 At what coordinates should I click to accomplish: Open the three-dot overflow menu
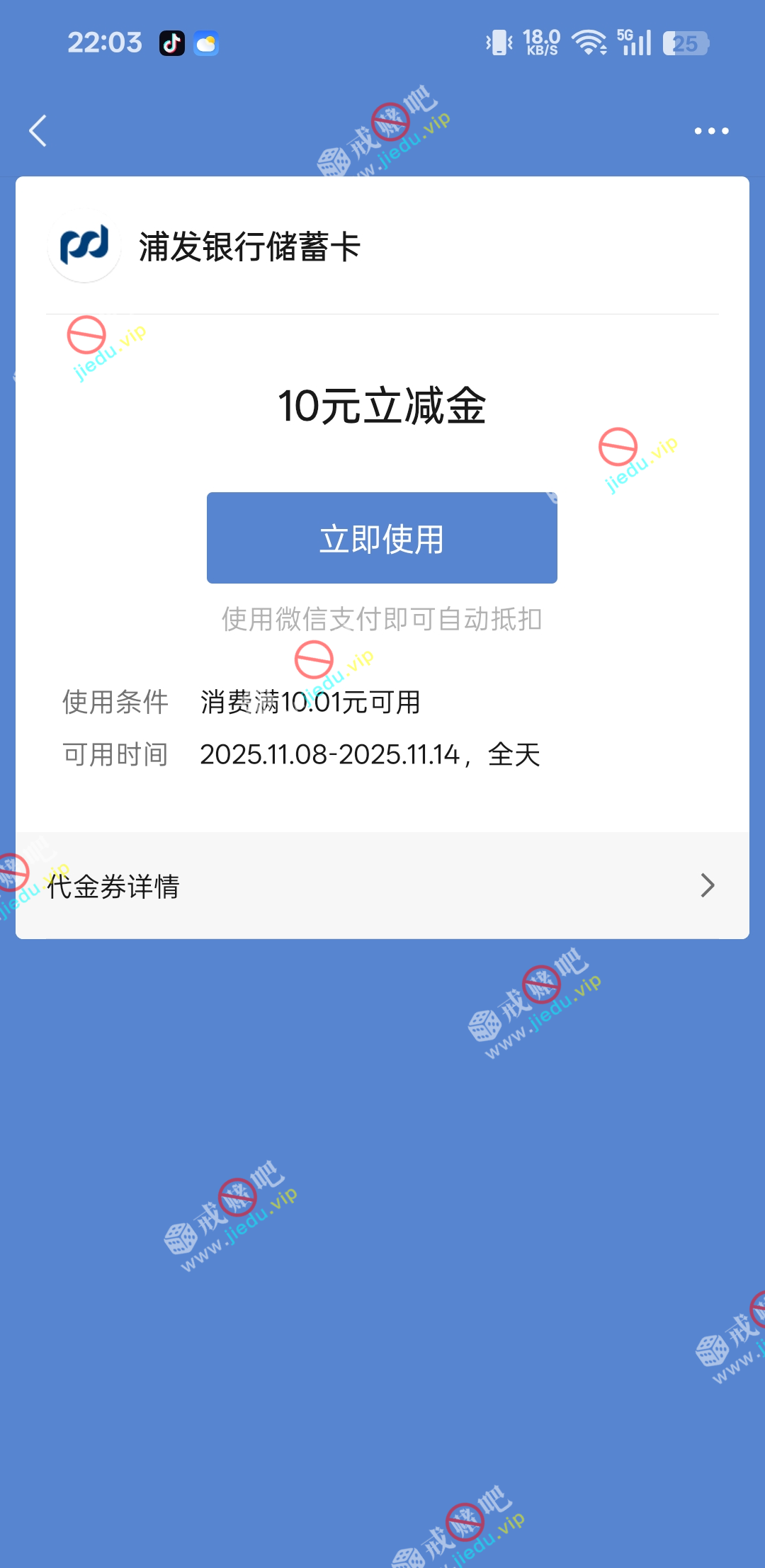[x=711, y=131]
